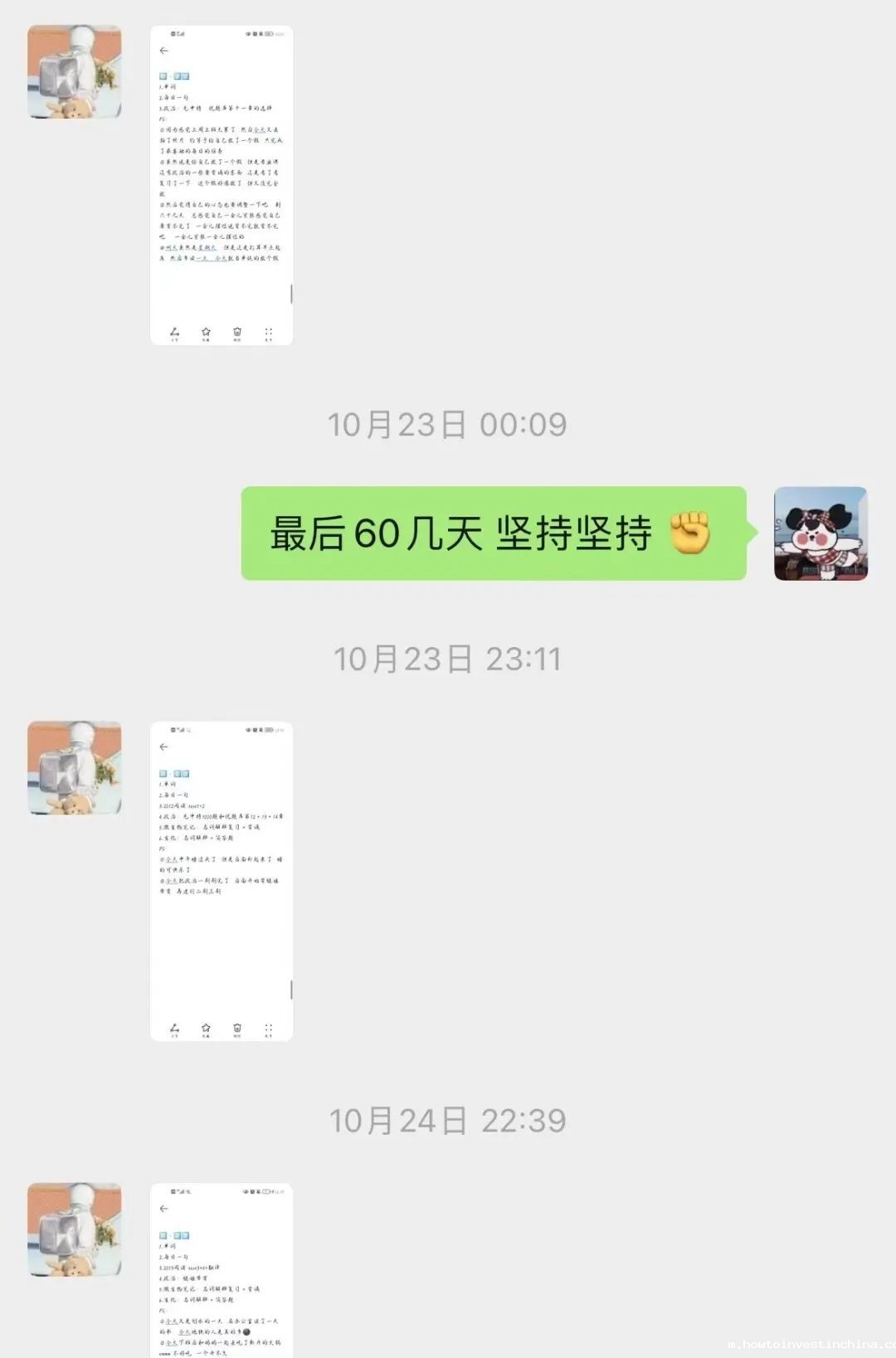Image resolution: width=896 pixels, height=1358 pixels.
Task: Open the note screenshot sent at 10月24日 22:39
Action: [x=222, y=1269]
